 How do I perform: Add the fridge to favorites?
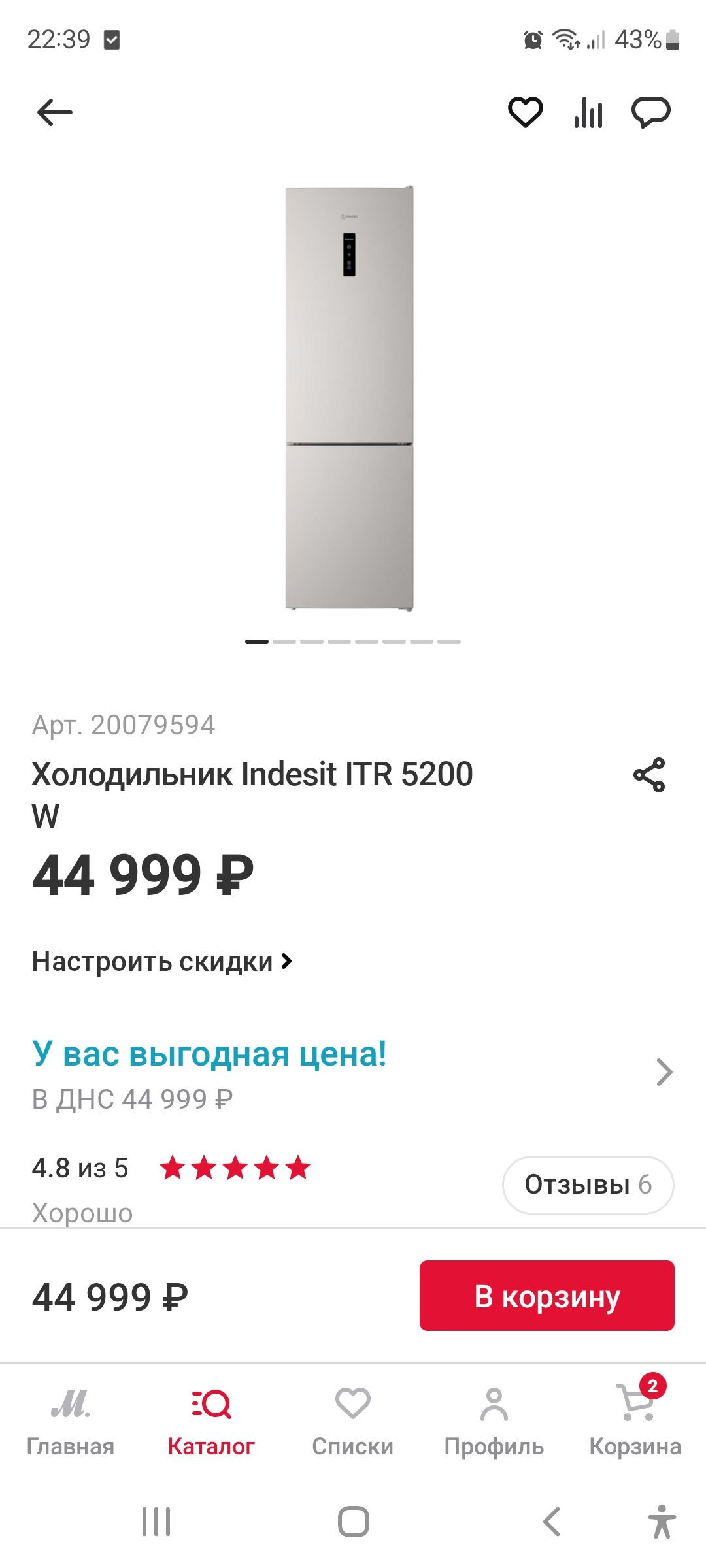tap(525, 112)
